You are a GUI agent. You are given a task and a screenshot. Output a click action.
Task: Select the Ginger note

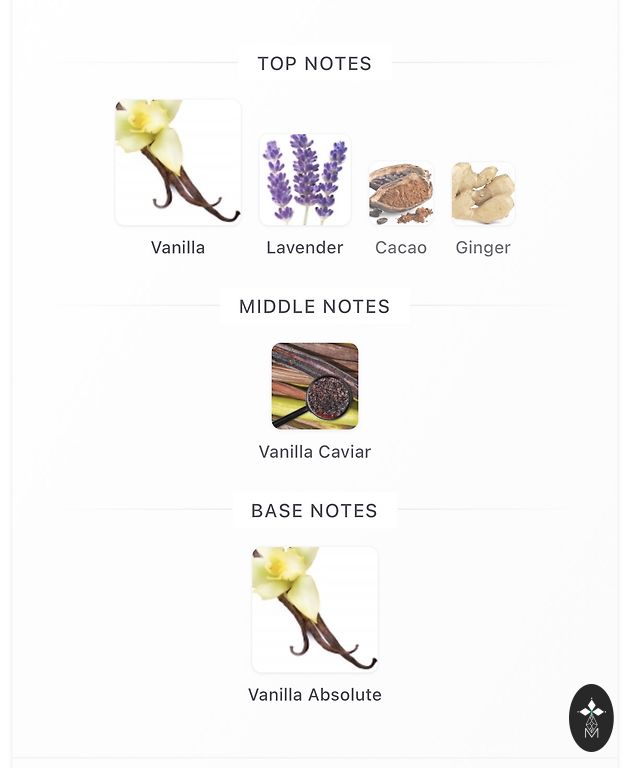click(483, 194)
